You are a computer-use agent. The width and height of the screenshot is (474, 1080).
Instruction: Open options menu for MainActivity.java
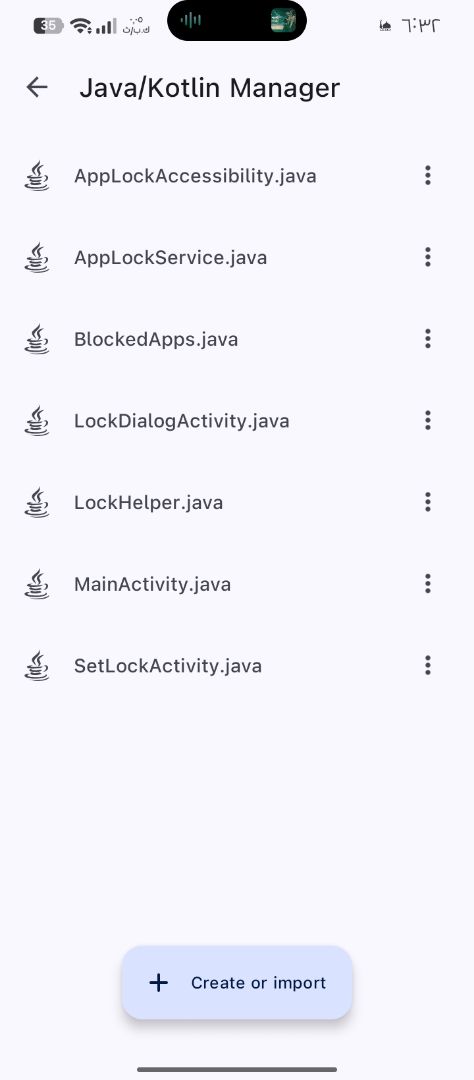click(x=428, y=583)
